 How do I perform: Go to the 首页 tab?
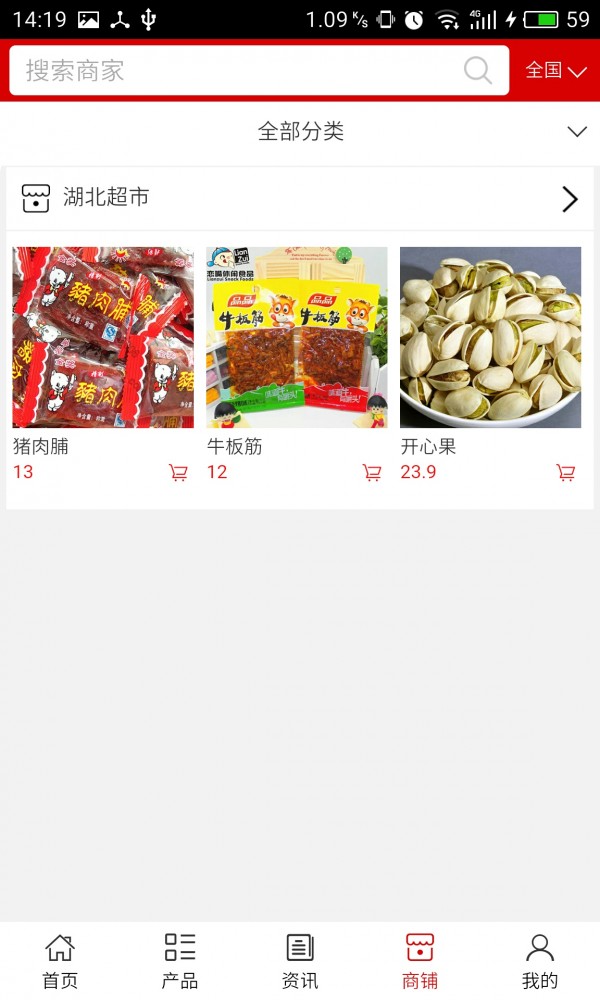(60, 961)
